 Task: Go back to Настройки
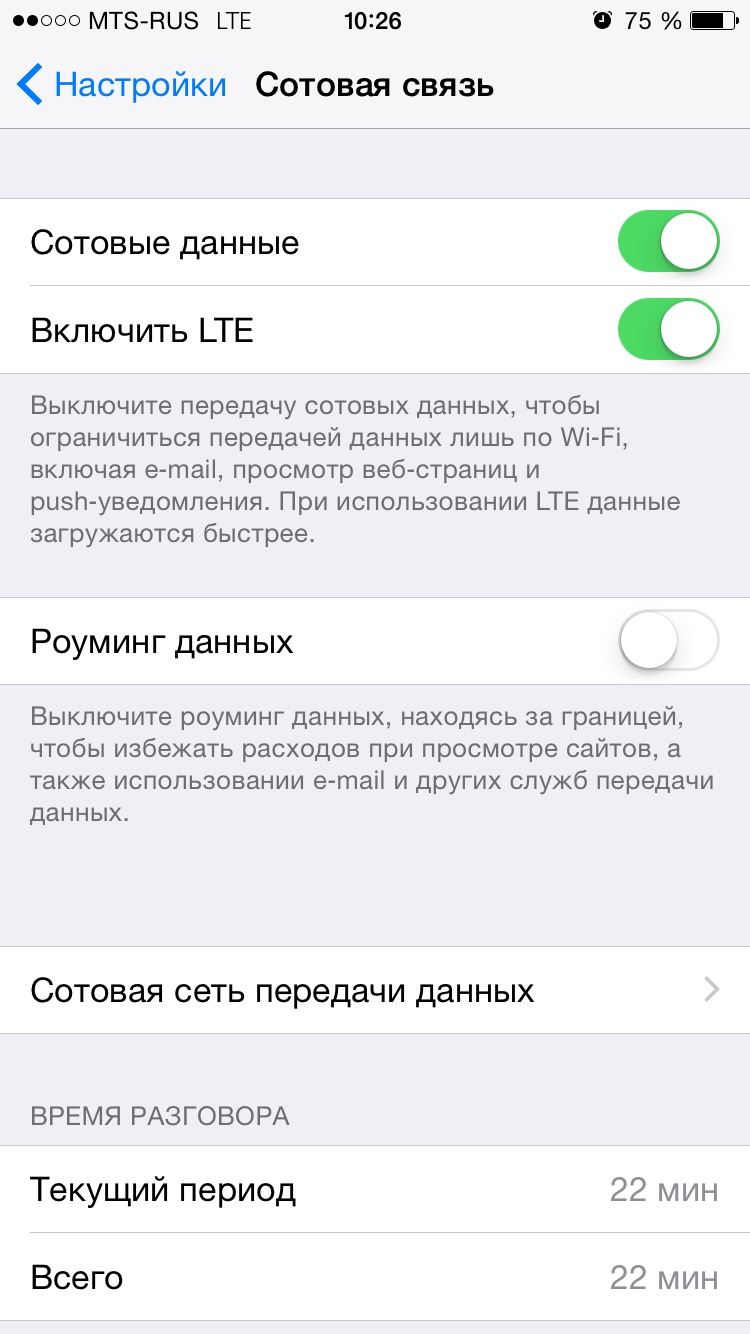click(x=122, y=85)
